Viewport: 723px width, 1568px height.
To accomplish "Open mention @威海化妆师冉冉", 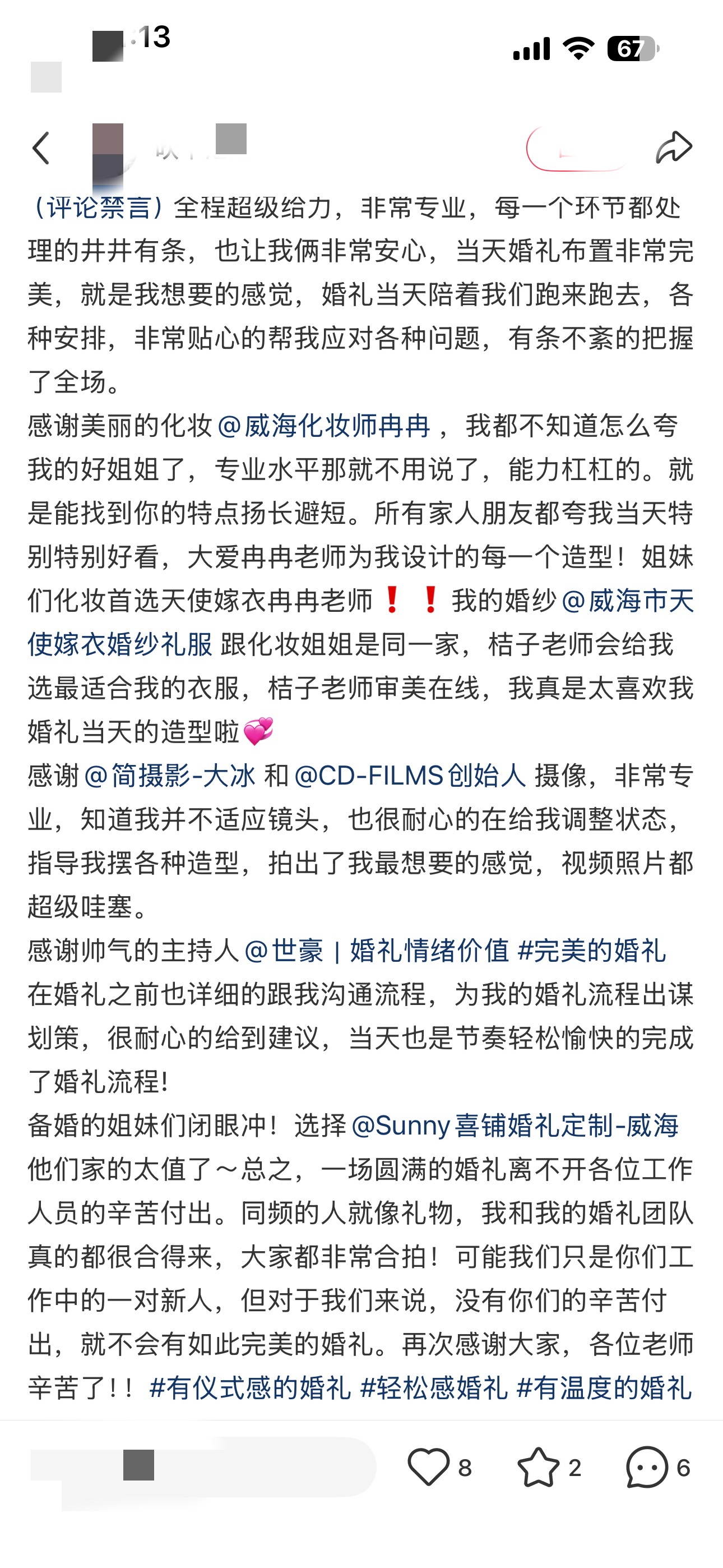I will tap(324, 426).
